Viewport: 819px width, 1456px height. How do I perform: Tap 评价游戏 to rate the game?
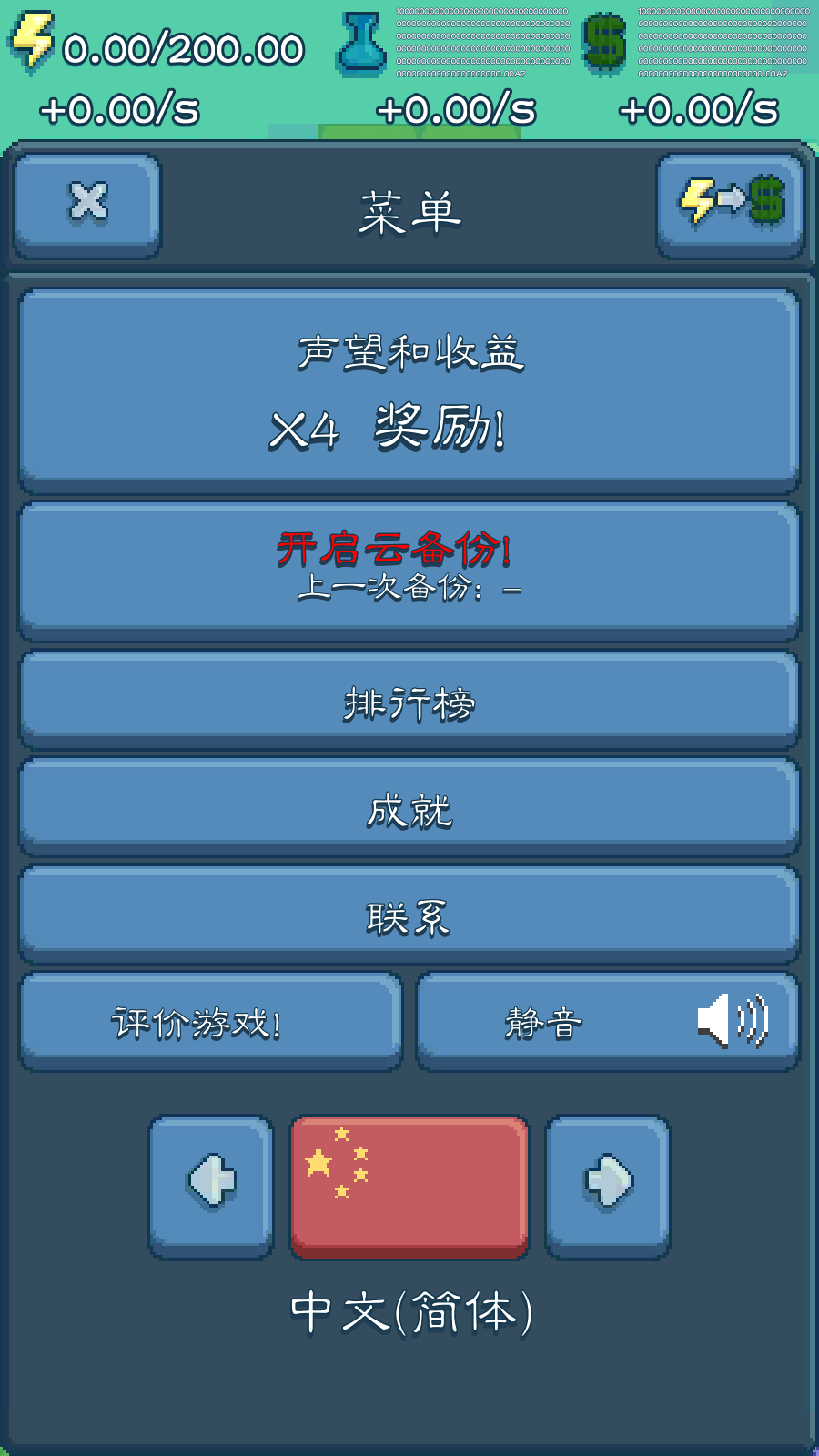[210, 1022]
